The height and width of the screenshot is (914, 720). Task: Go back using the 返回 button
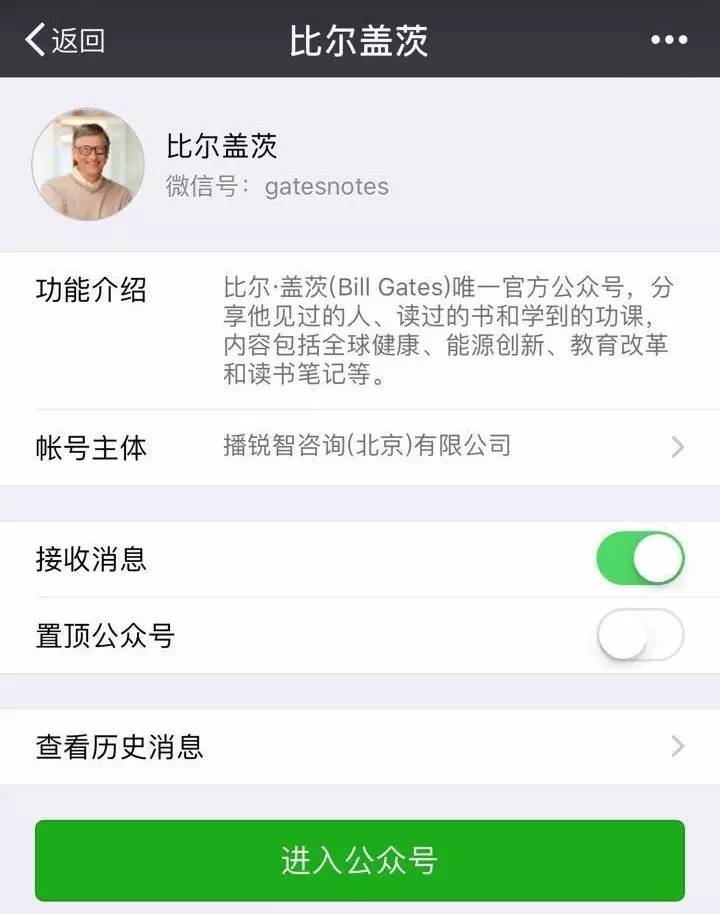[x=65, y=40]
